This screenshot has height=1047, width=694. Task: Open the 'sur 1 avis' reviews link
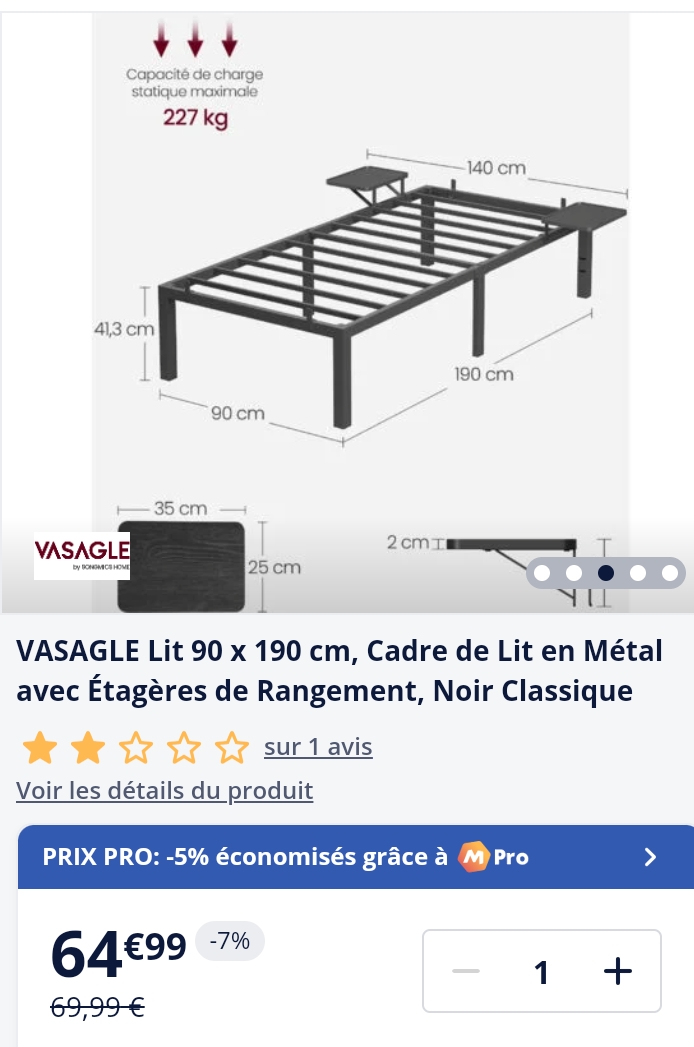pos(318,747)
